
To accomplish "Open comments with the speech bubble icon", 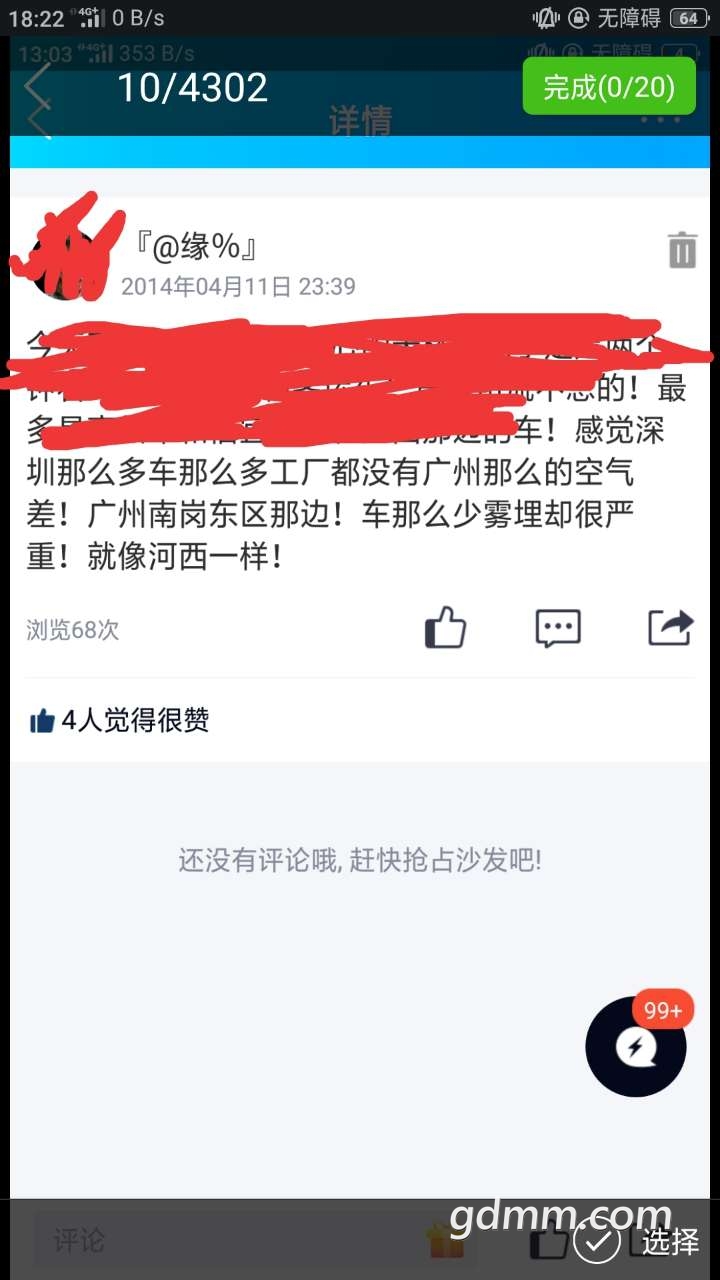I will pos(558,628).
